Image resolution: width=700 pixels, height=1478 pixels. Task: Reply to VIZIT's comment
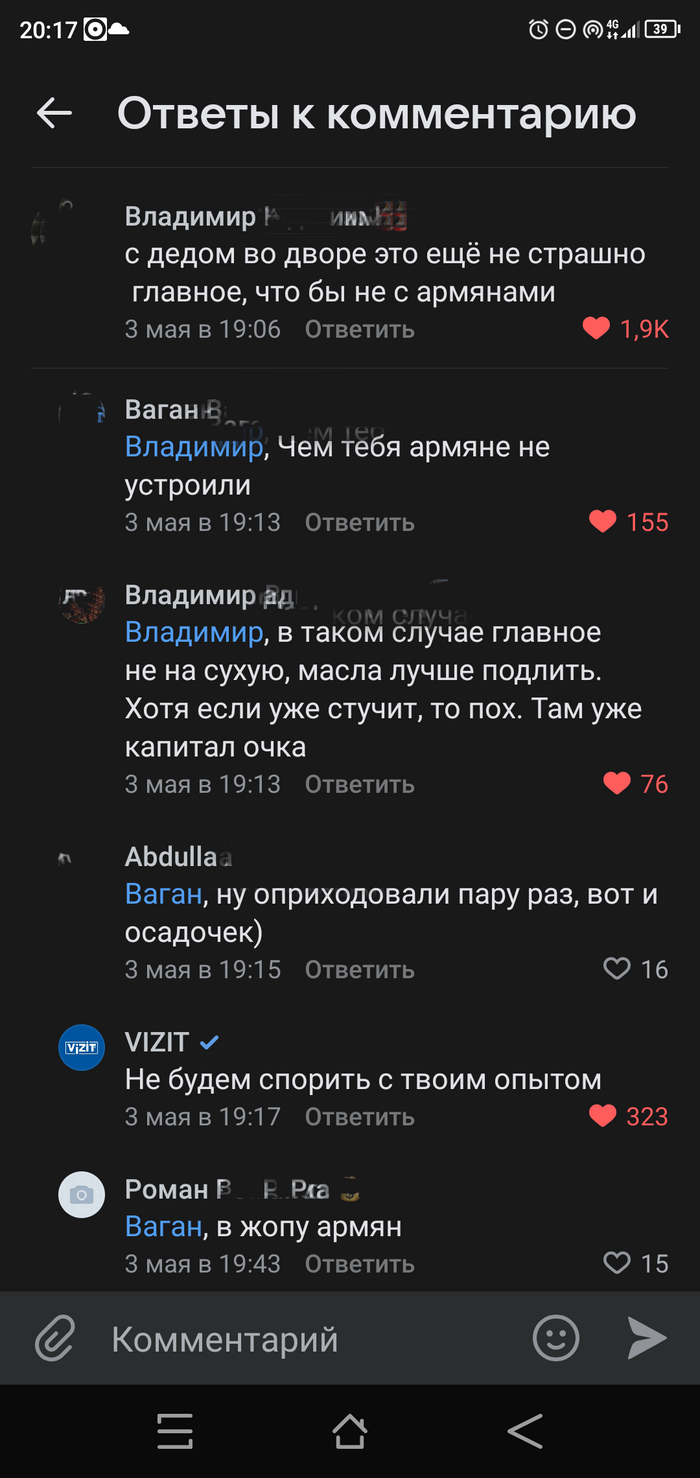pyautogui.click(x=359, y=1117)
